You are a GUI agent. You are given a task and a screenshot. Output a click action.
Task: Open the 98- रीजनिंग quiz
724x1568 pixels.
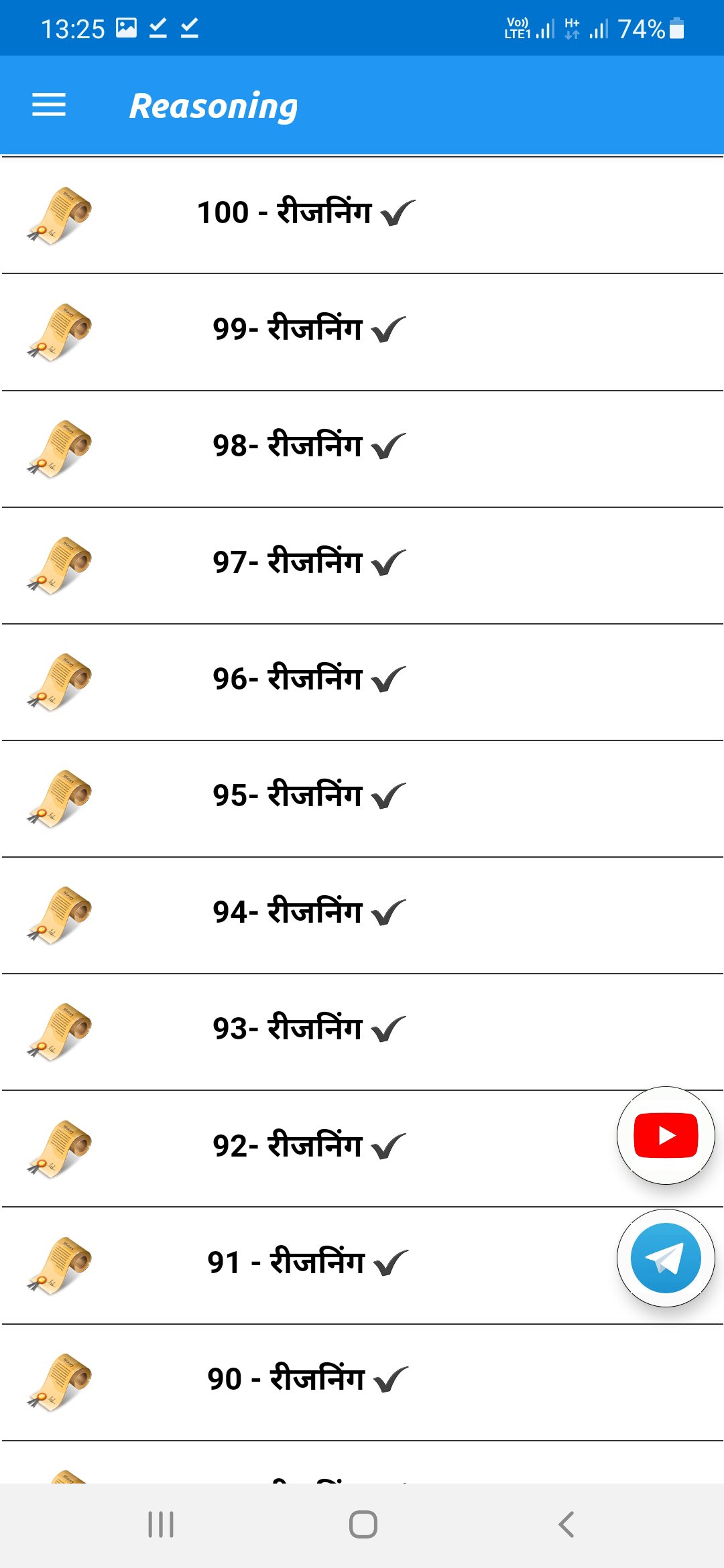[308, 446]
